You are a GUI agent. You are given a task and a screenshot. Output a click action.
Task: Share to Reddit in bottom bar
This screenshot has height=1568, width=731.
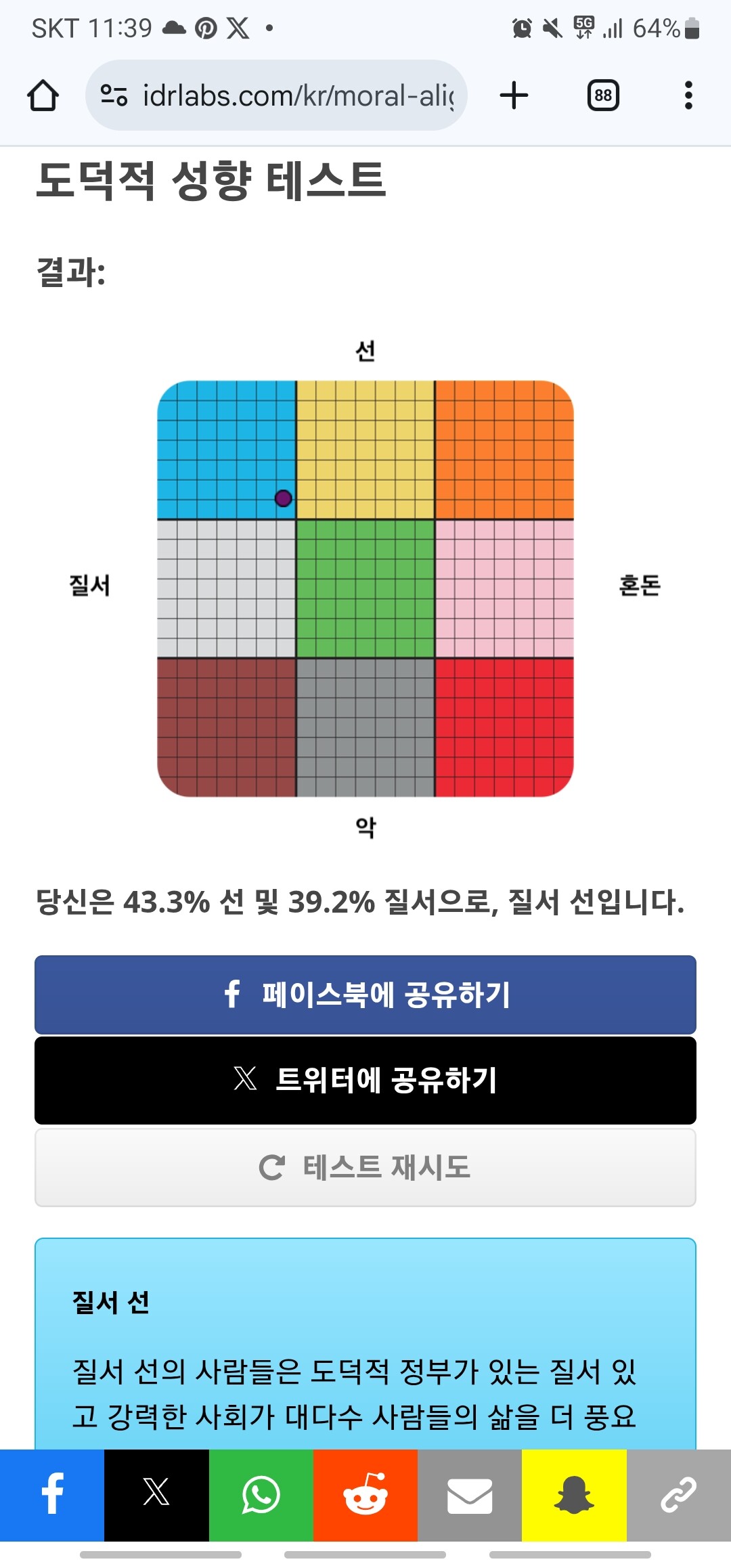(365, 1495)
